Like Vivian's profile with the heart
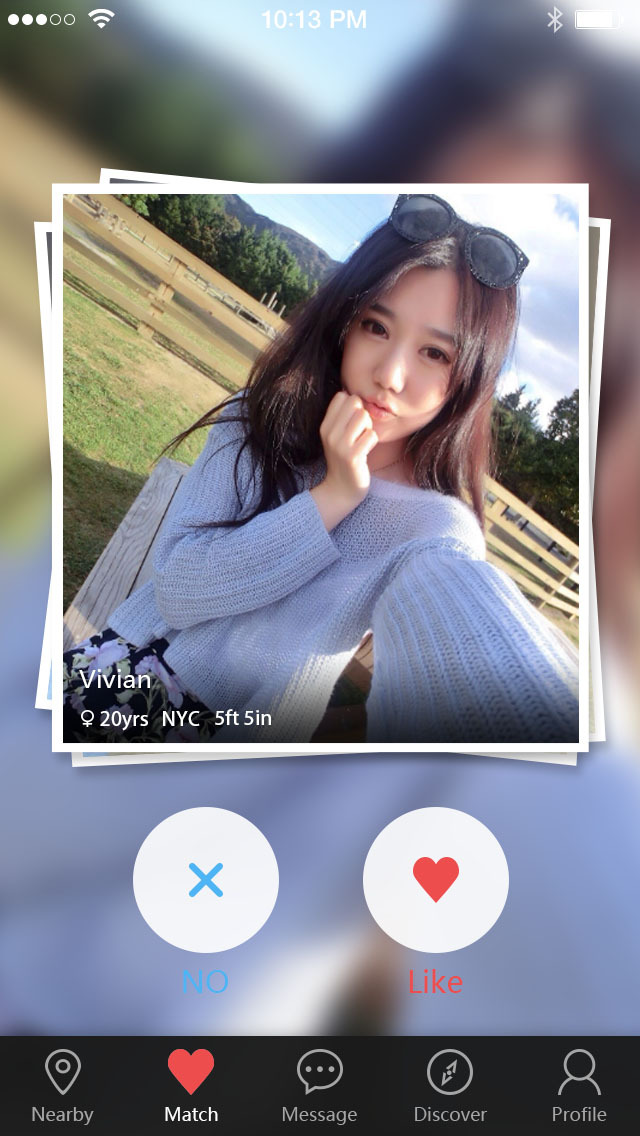640x1136 pixels. [436, 880]
